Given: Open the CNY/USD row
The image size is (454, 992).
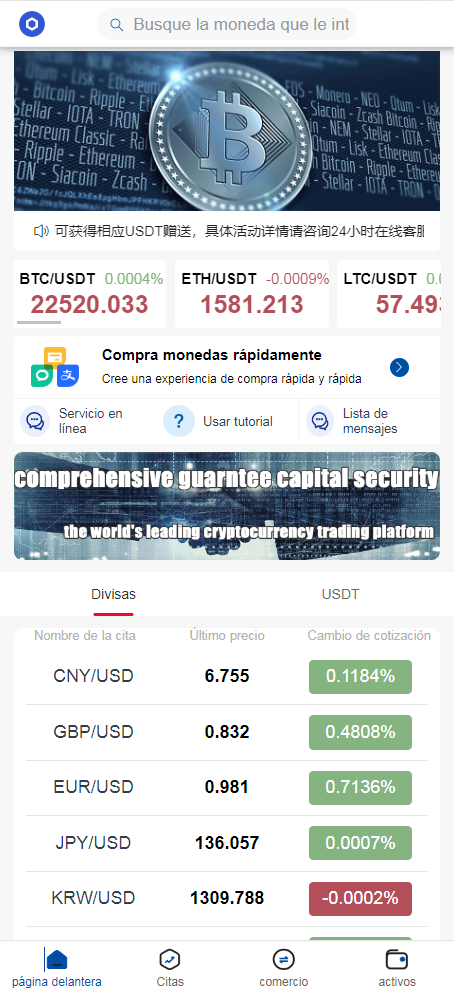Looking at the screenshot, I should pos(227,676).
